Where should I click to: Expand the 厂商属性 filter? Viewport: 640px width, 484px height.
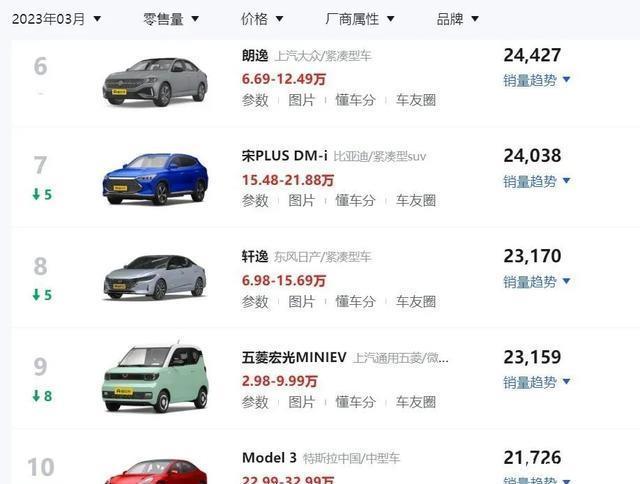(x=360, y=18)
